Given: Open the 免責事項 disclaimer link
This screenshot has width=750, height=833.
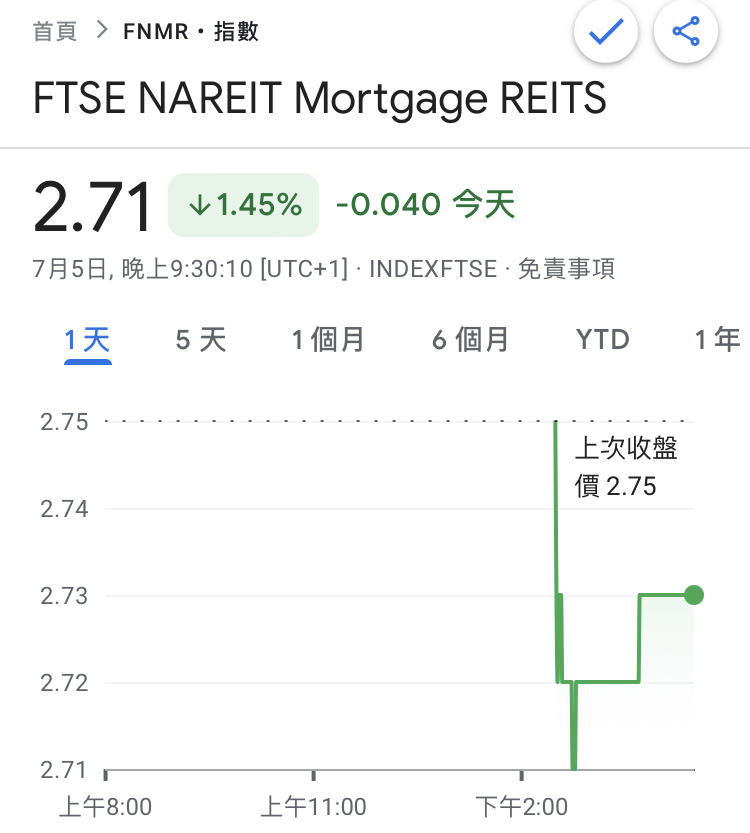Looking at the screenshot, I should point(566,269).
